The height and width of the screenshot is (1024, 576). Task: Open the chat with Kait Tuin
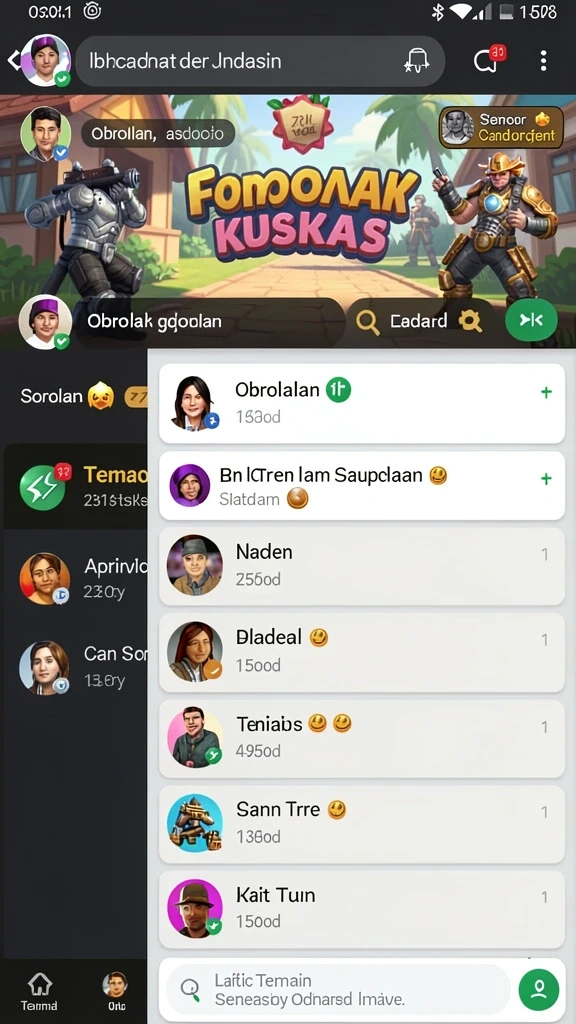pos(362,909)
